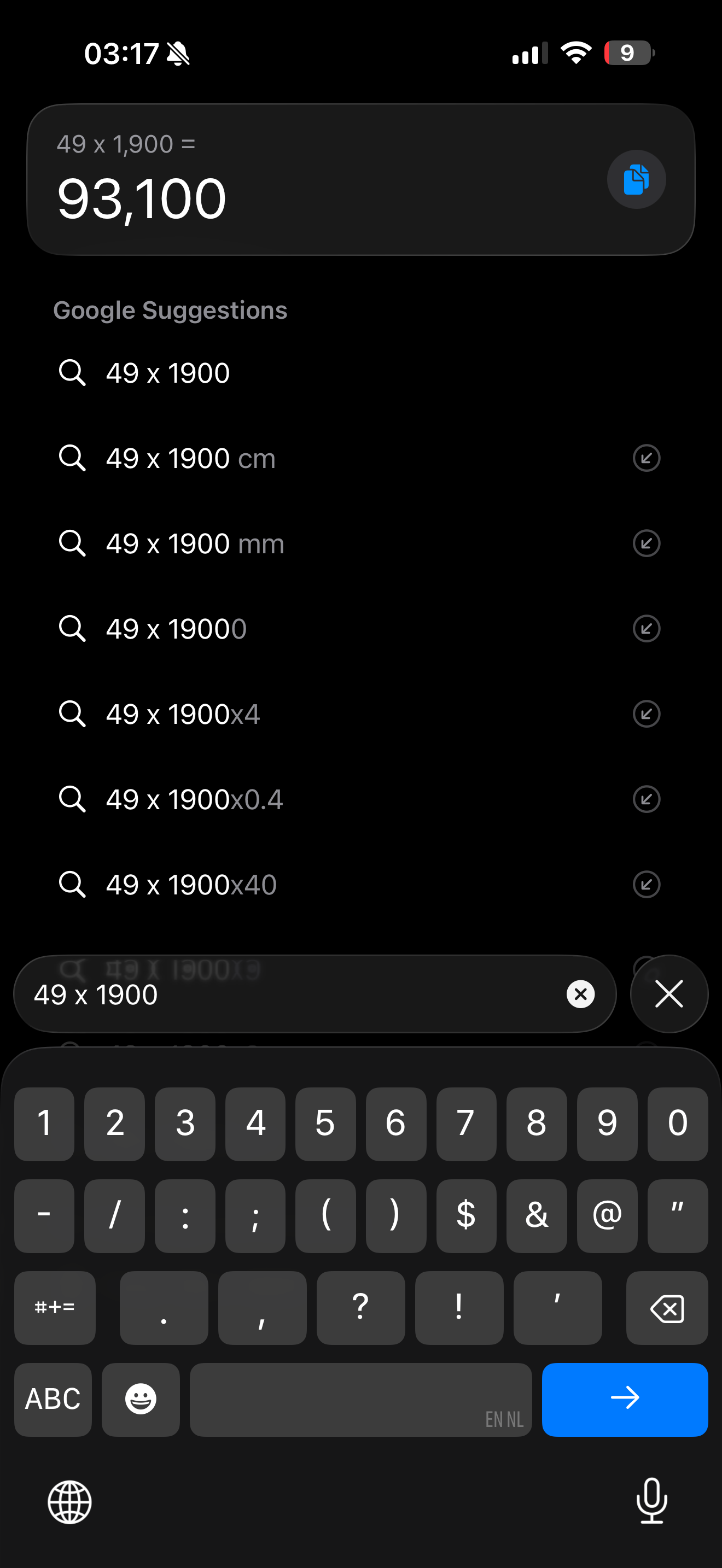Start dictation with the microphone
This screenshot has height=1568, width=722.
(651, 1501)
